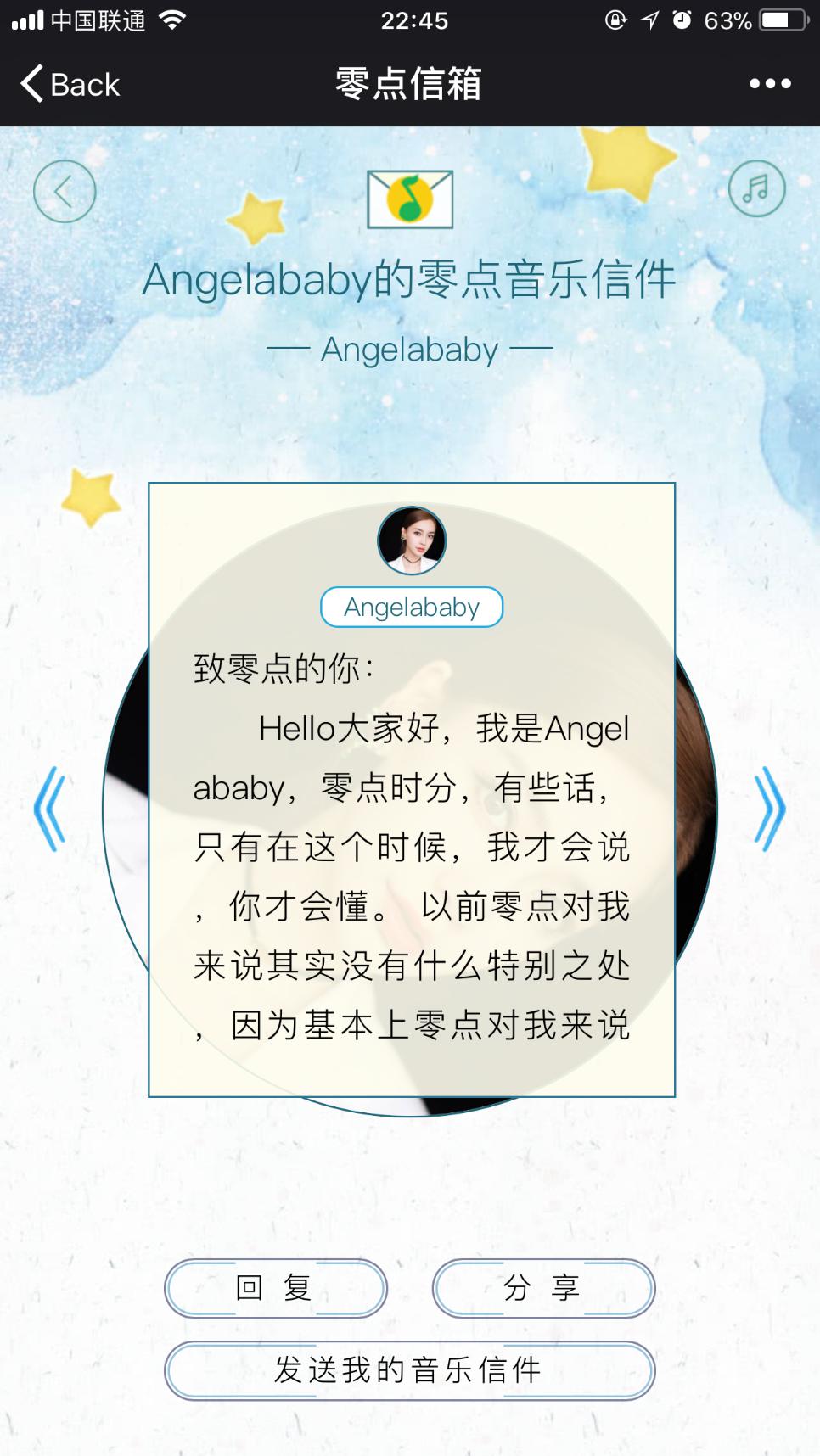Select the 零点信箱 title bar
This screenshot has height=1456, width=820.
click(x=408, y=84)
